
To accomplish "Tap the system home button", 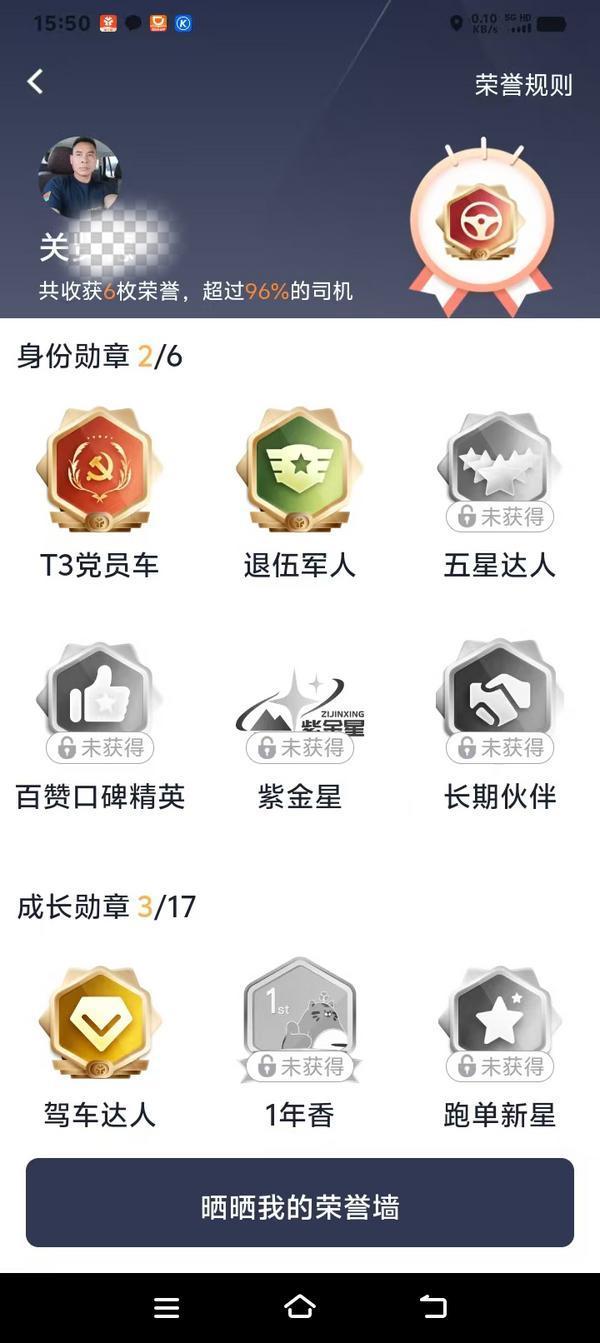I will [300, 1307].
